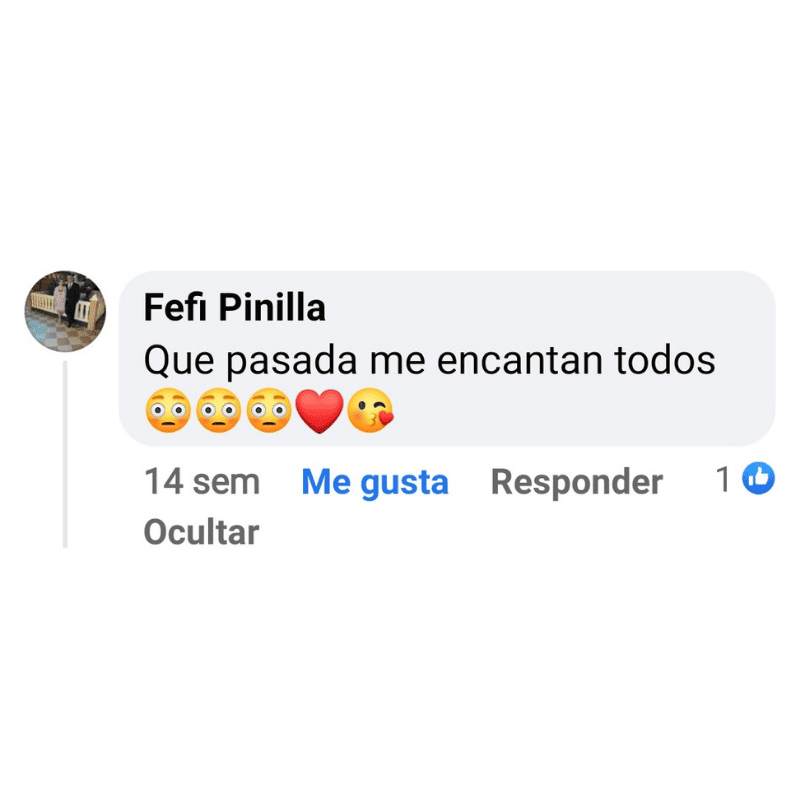The image size is (800, 800).
Task: View who reacted via the like count
Action: 746,480
